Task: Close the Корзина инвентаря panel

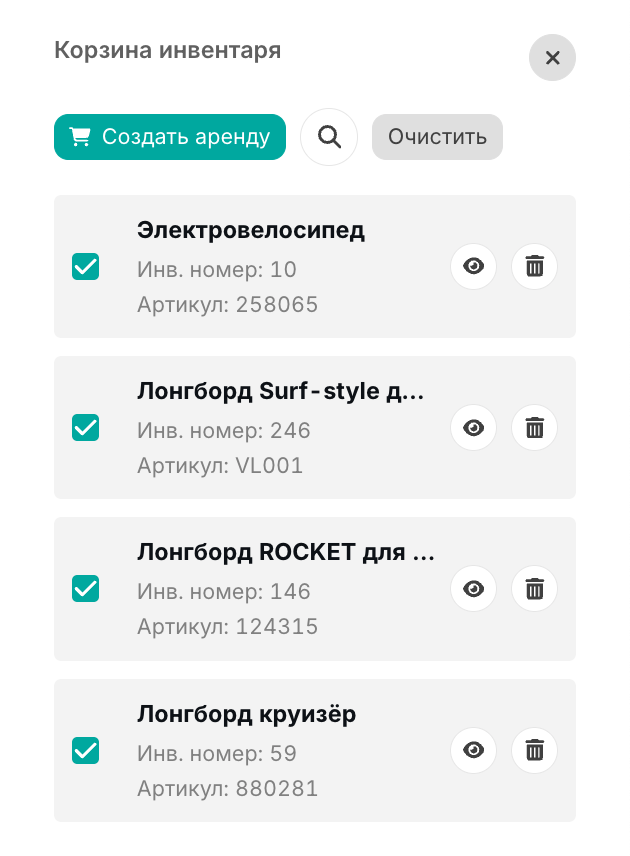Action: pos(552,58)
